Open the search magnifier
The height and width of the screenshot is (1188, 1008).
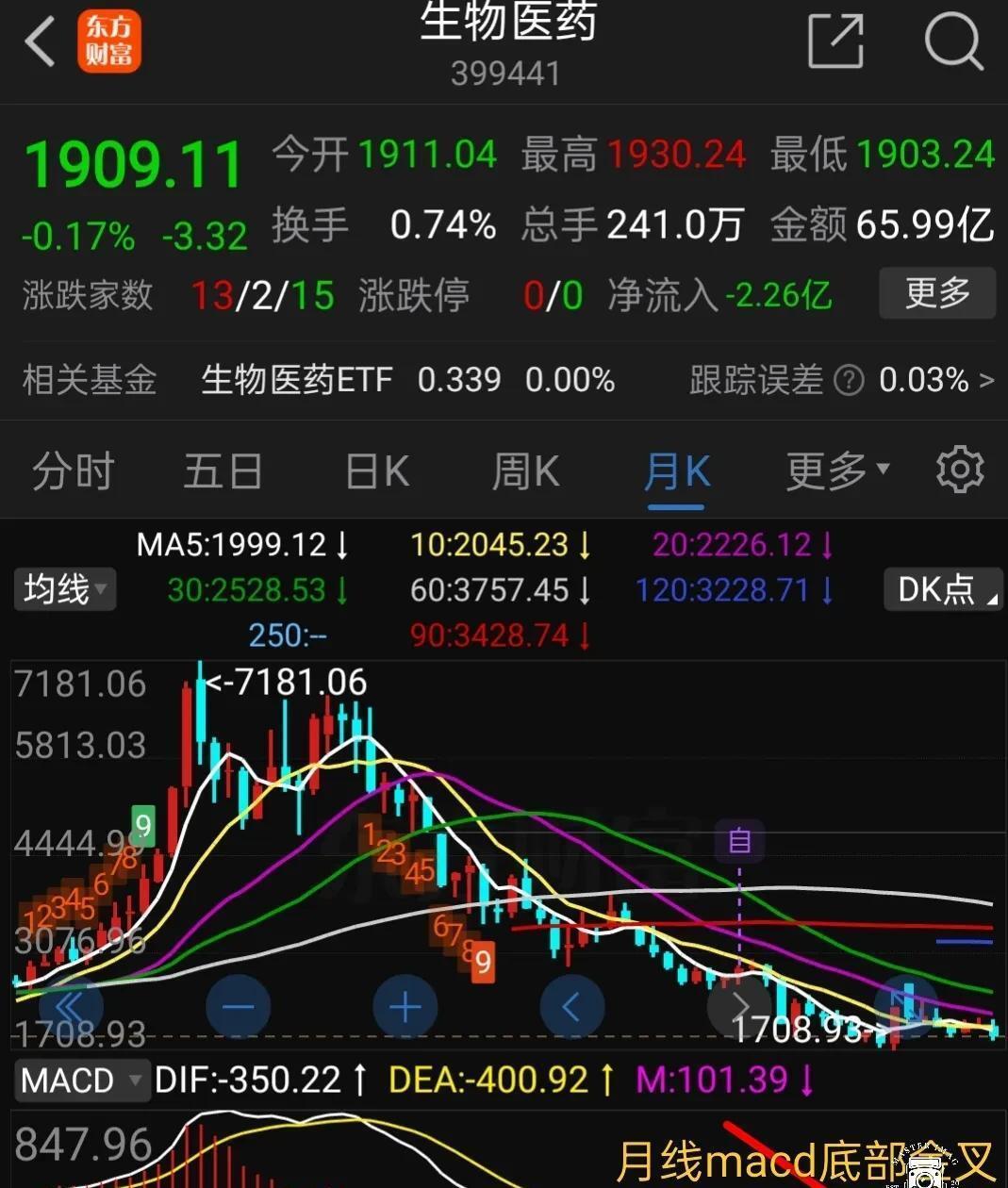(x=953, y=42)
